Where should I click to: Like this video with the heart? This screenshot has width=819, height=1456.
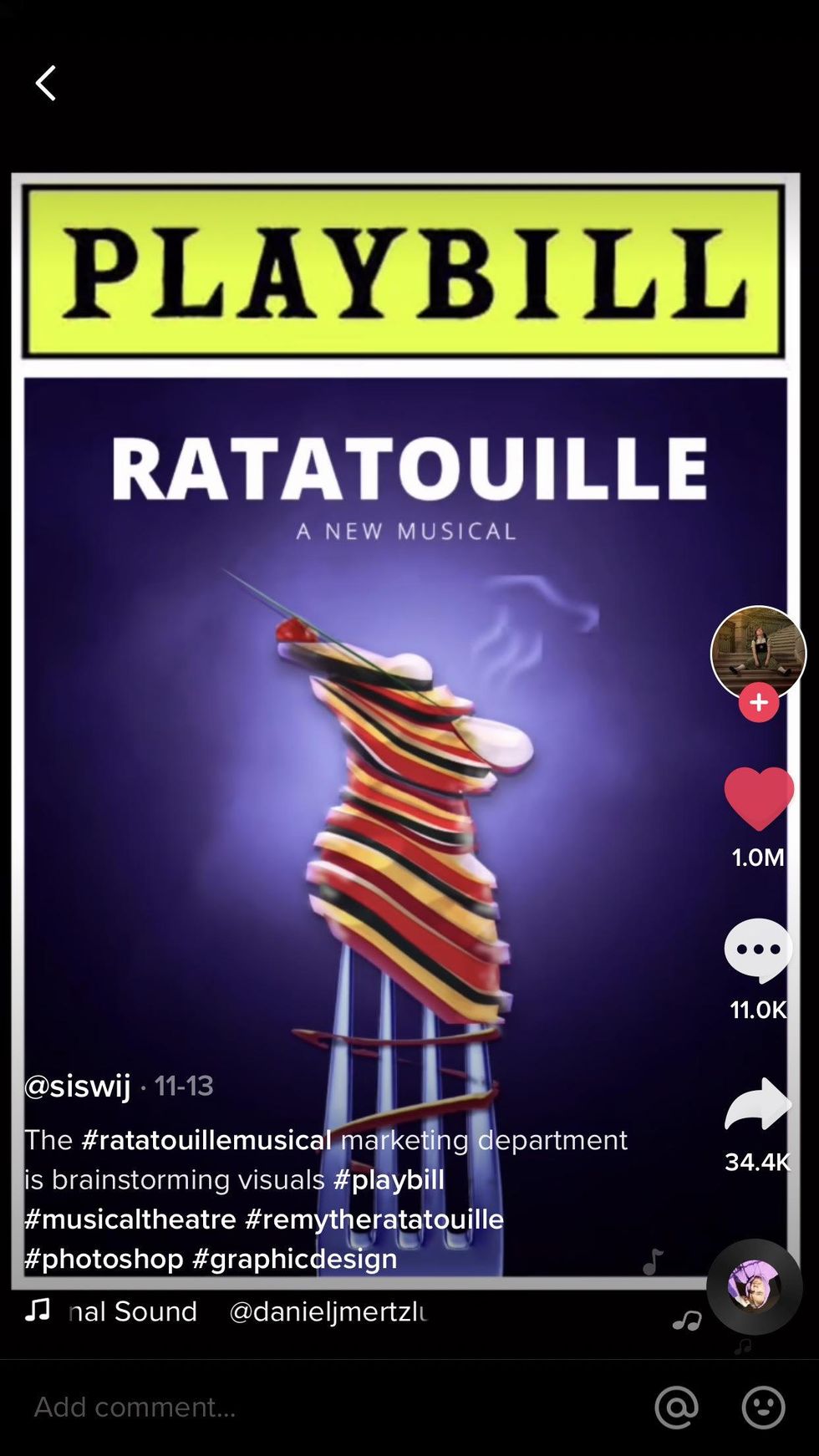[758, 798]
